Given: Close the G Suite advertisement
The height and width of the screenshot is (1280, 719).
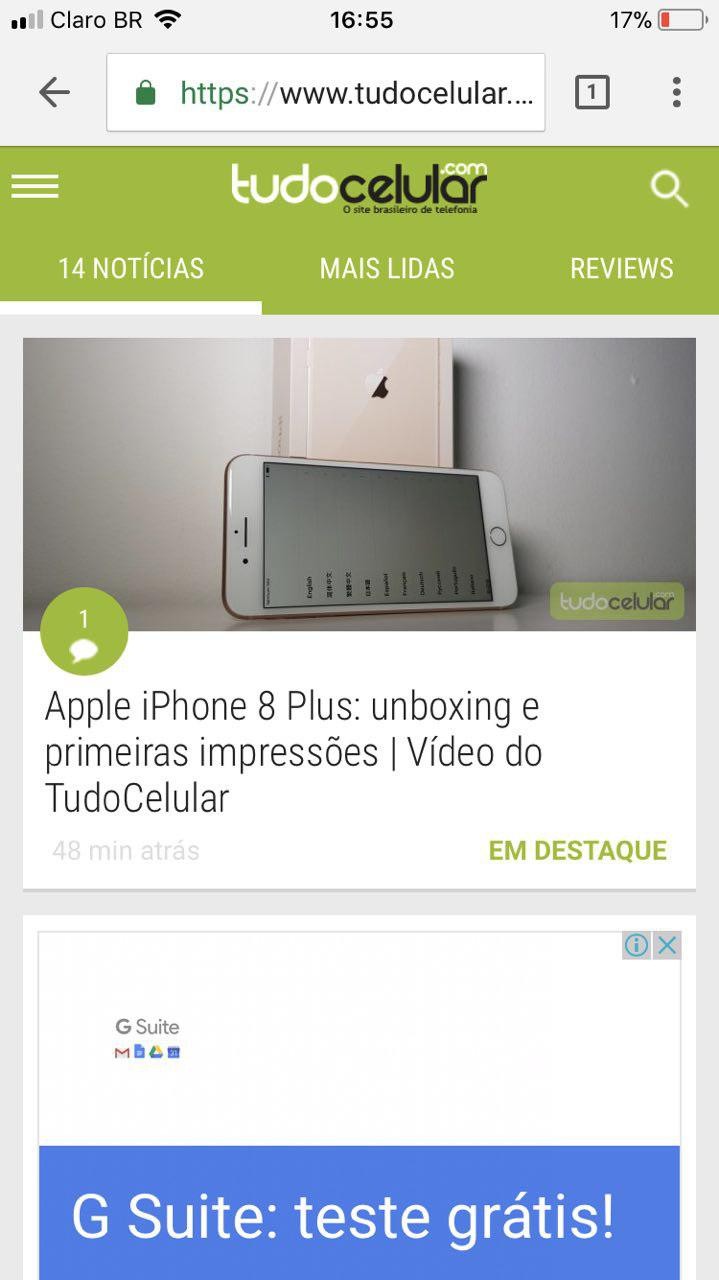Looking at the screenshot, I should pos(668,945).
